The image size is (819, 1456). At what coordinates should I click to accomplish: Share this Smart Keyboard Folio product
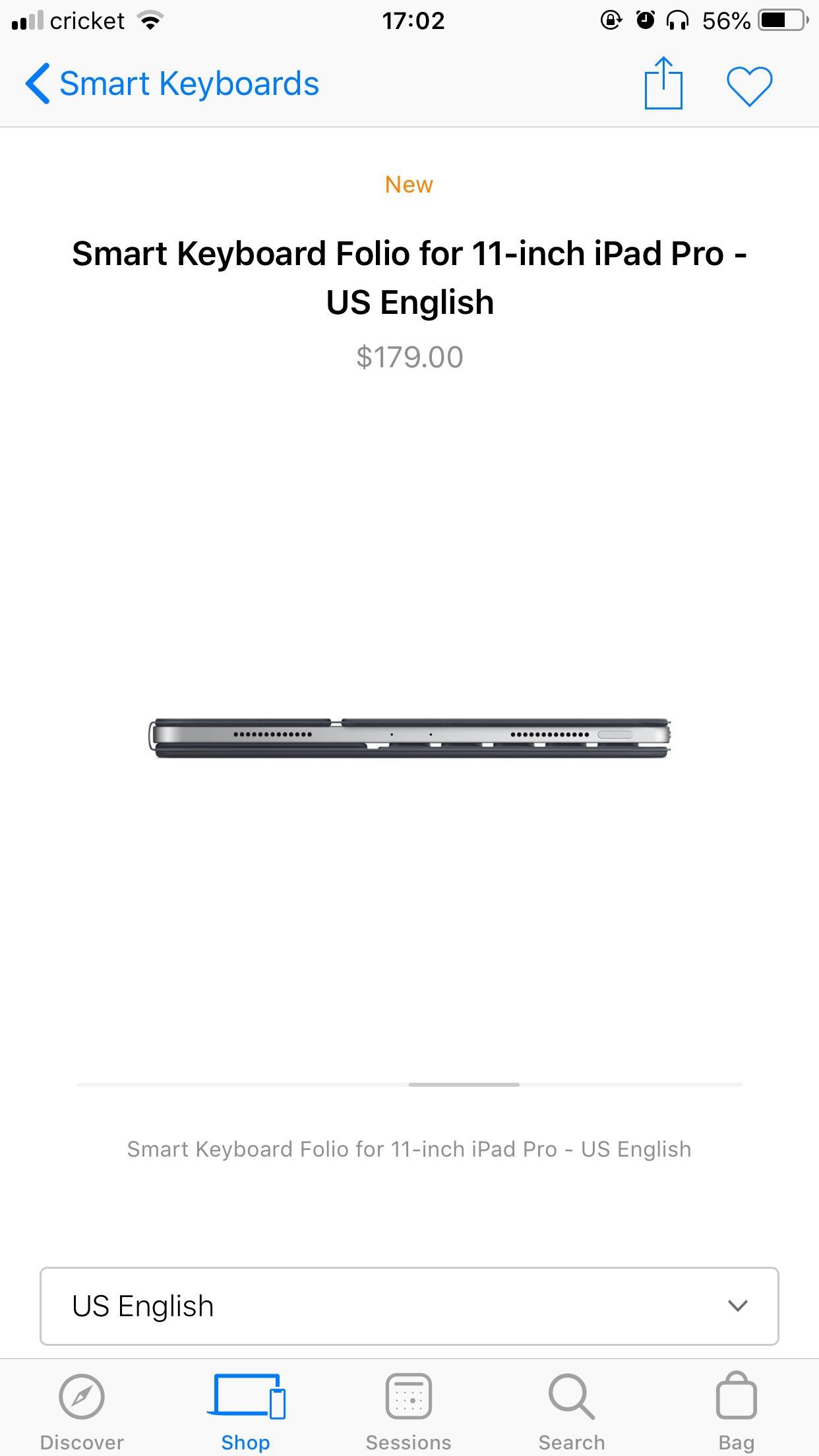tap(663, 84)
